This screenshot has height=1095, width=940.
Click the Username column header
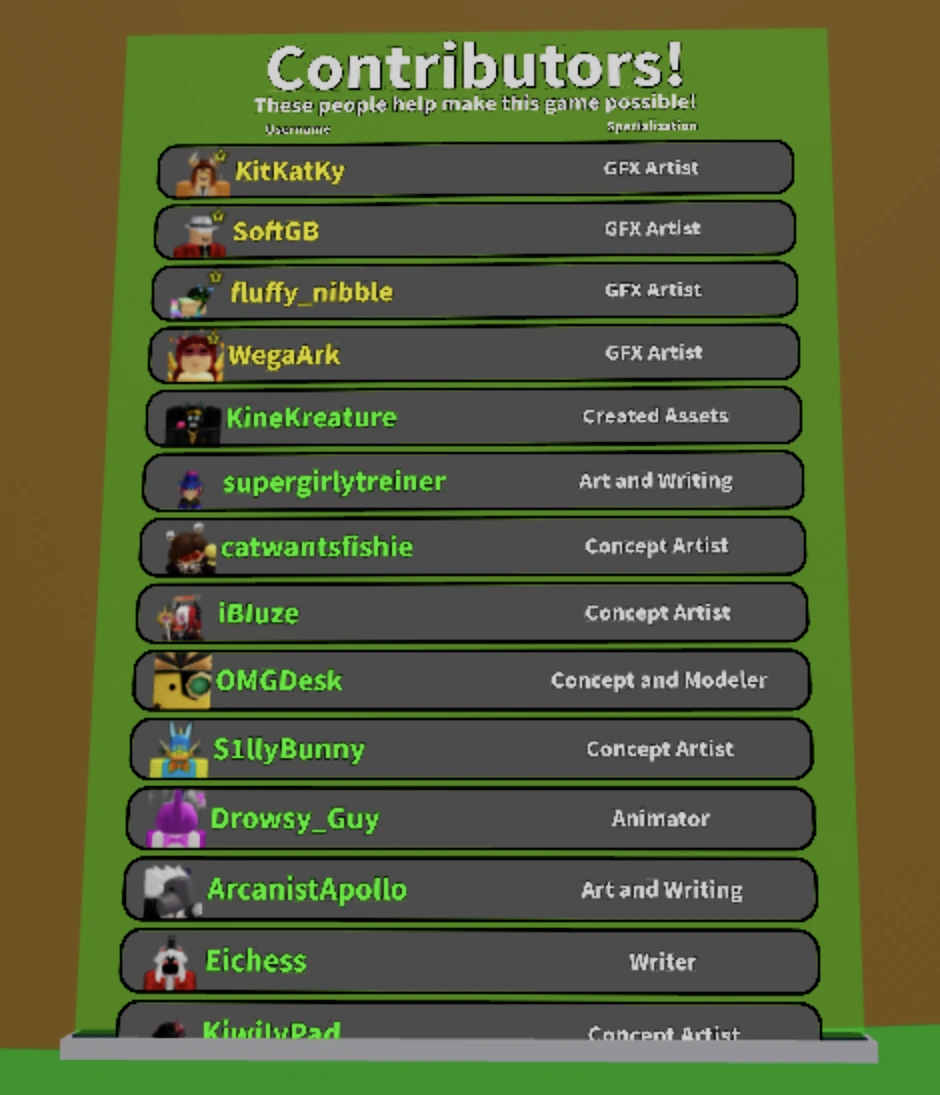[x=297, y=128]
